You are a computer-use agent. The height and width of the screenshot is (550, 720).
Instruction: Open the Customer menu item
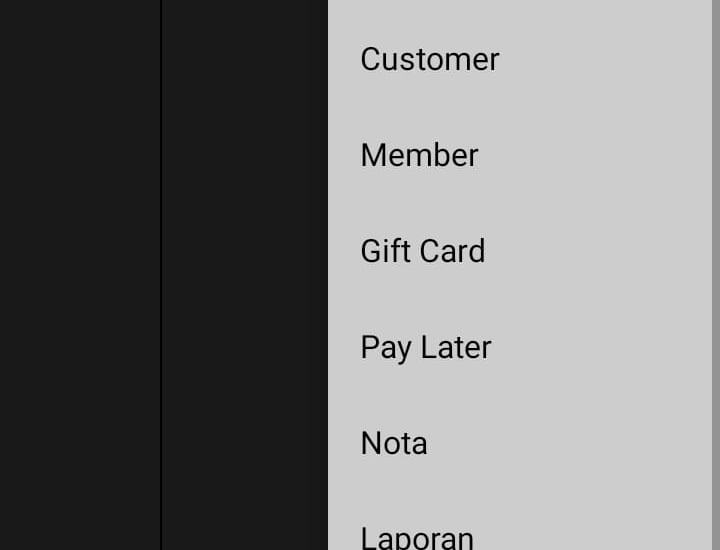430,59
